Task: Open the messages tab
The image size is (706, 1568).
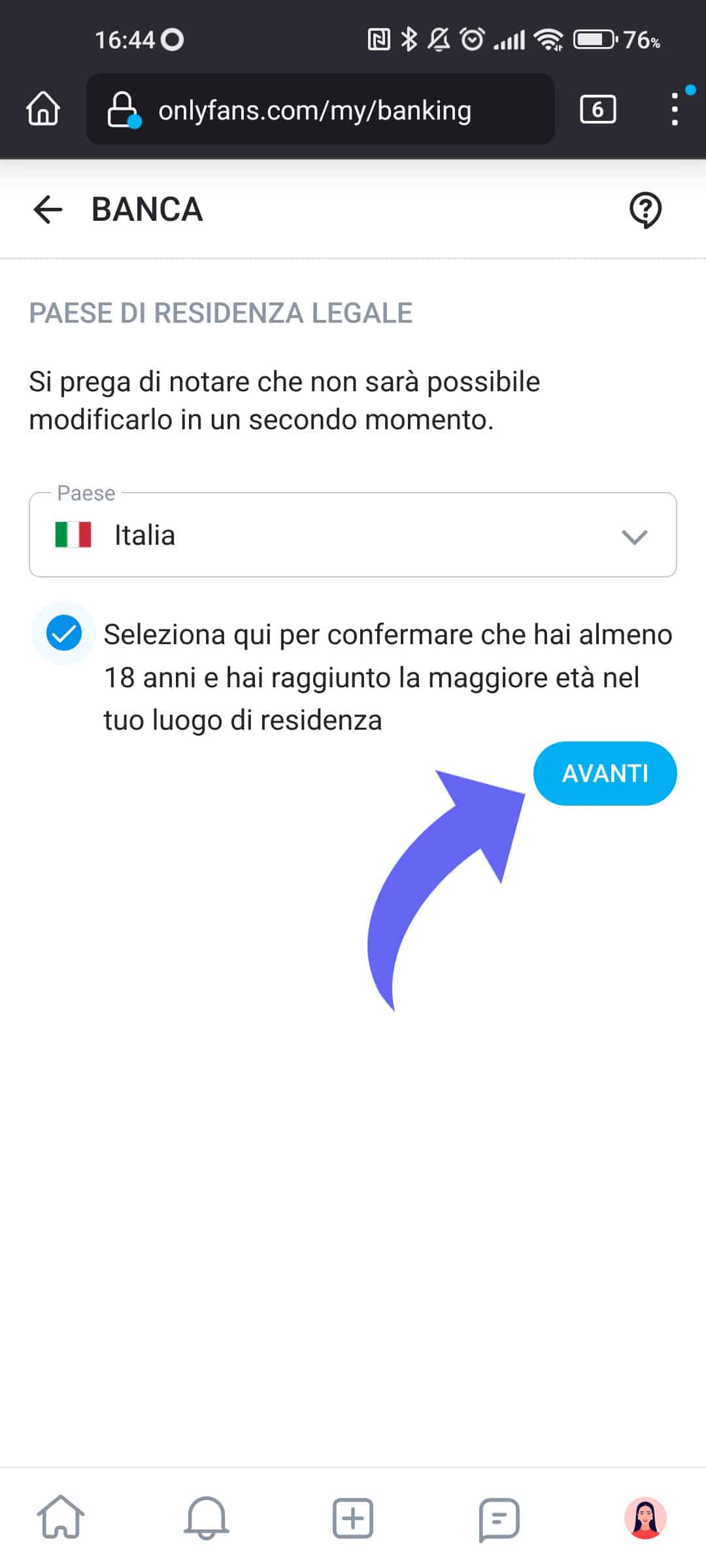Action: coord(499,1518)
